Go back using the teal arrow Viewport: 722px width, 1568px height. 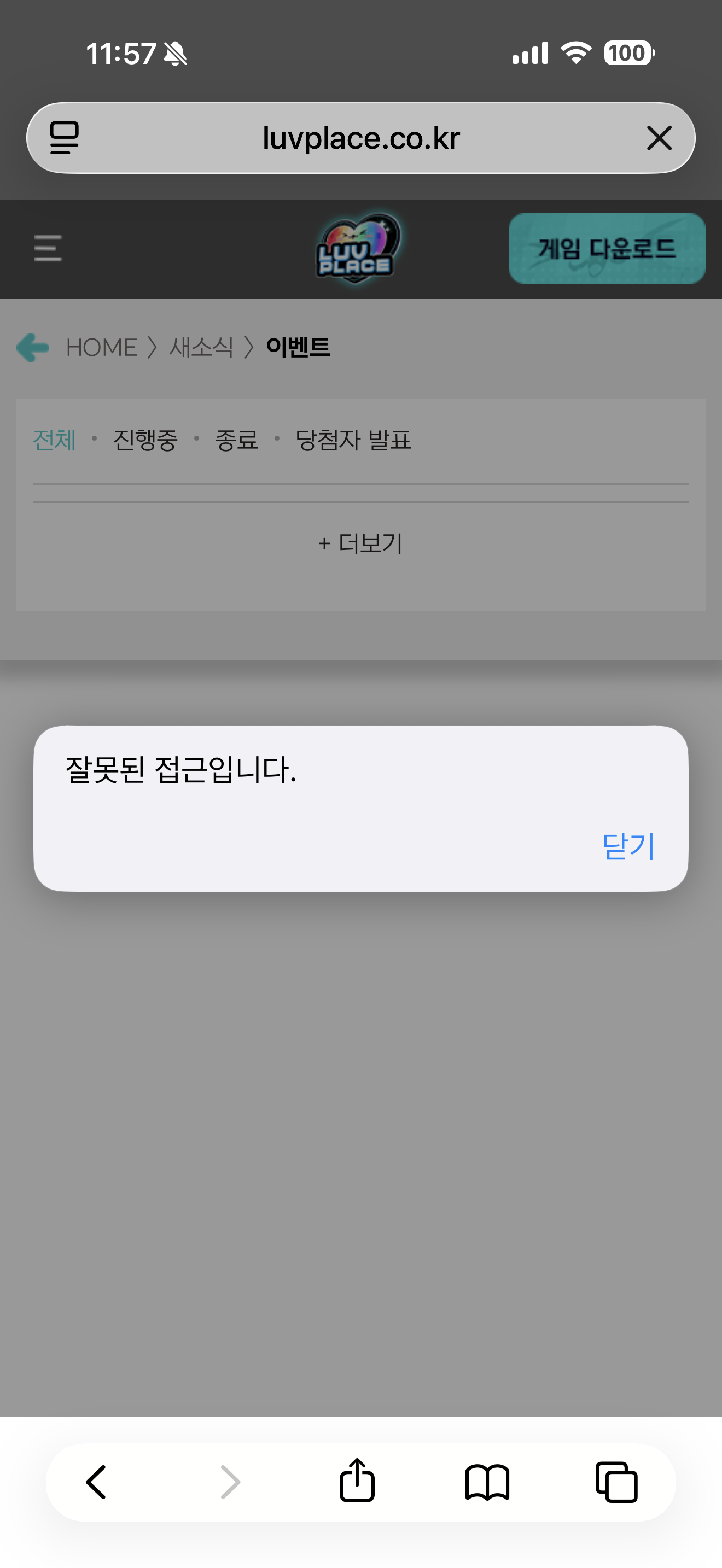[x=33, y=348]
